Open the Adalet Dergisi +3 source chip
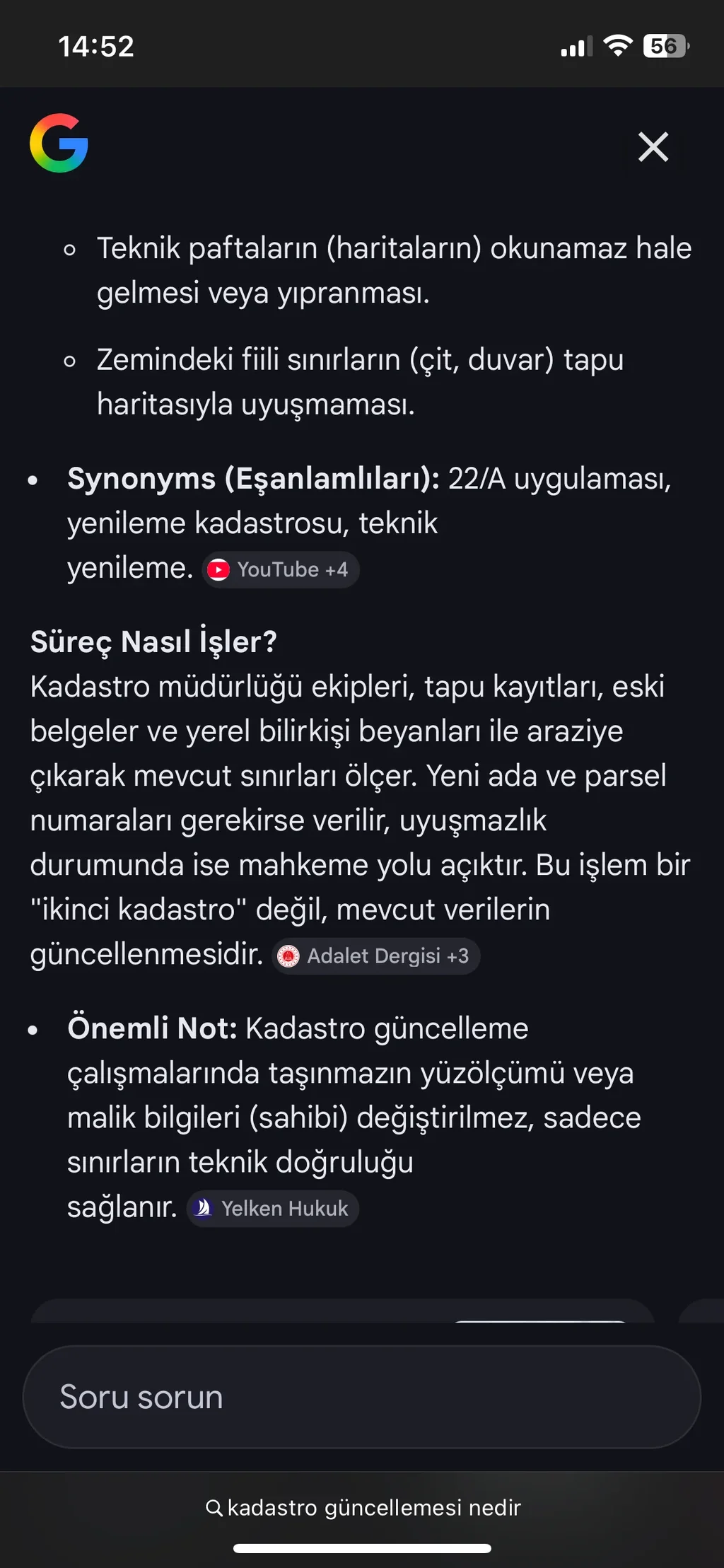The image size is (724, 1568). pyautogui.click(x=376, y=956)
